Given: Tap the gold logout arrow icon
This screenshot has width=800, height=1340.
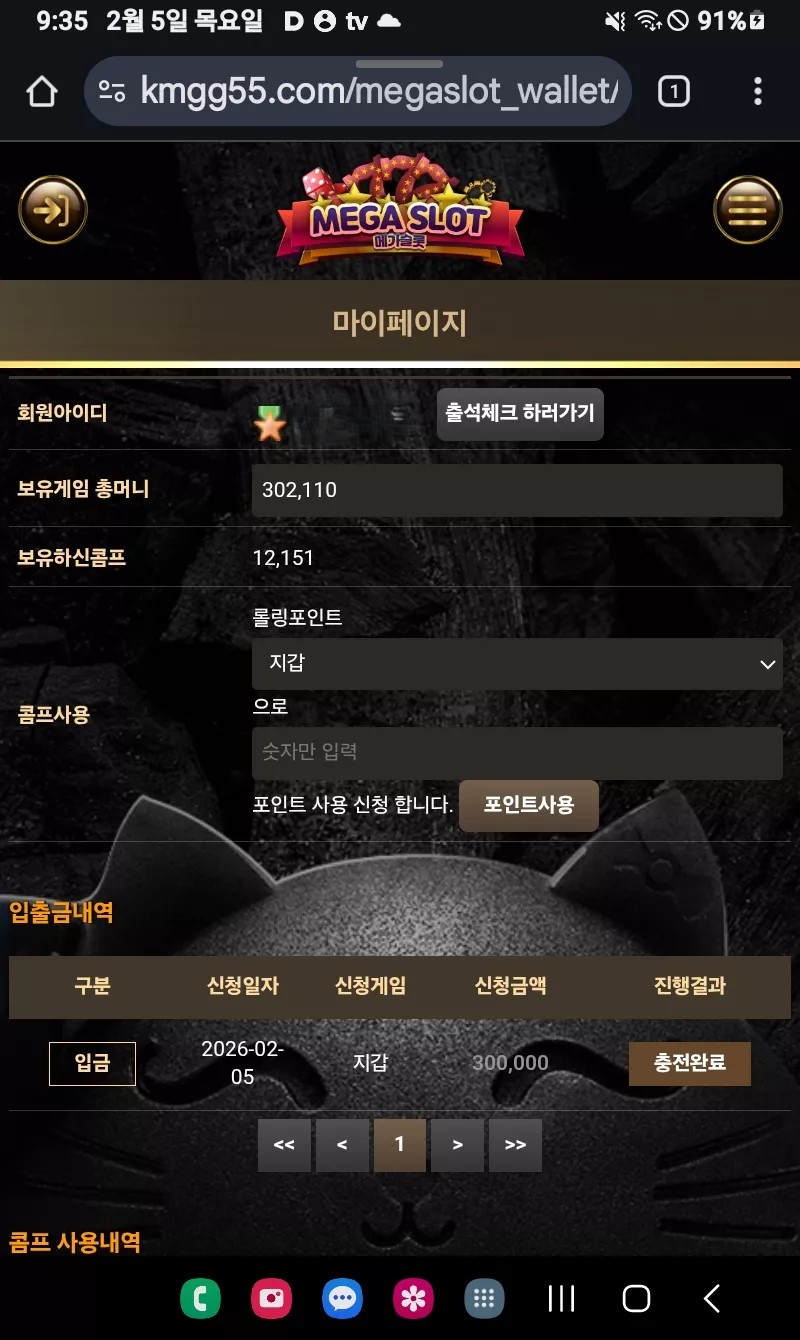Looking at the screenshot, I should point(53,210).
